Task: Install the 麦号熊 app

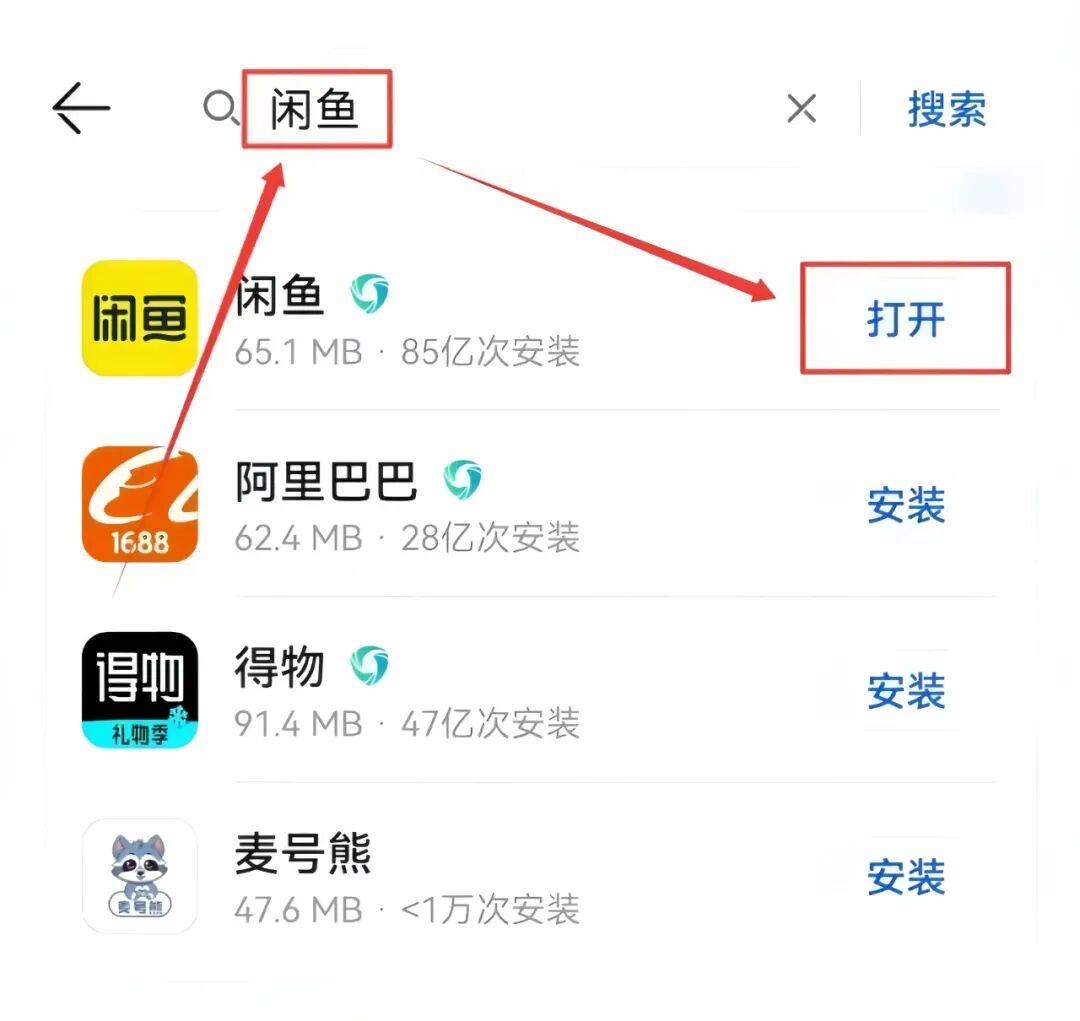Action: point(905,877)
